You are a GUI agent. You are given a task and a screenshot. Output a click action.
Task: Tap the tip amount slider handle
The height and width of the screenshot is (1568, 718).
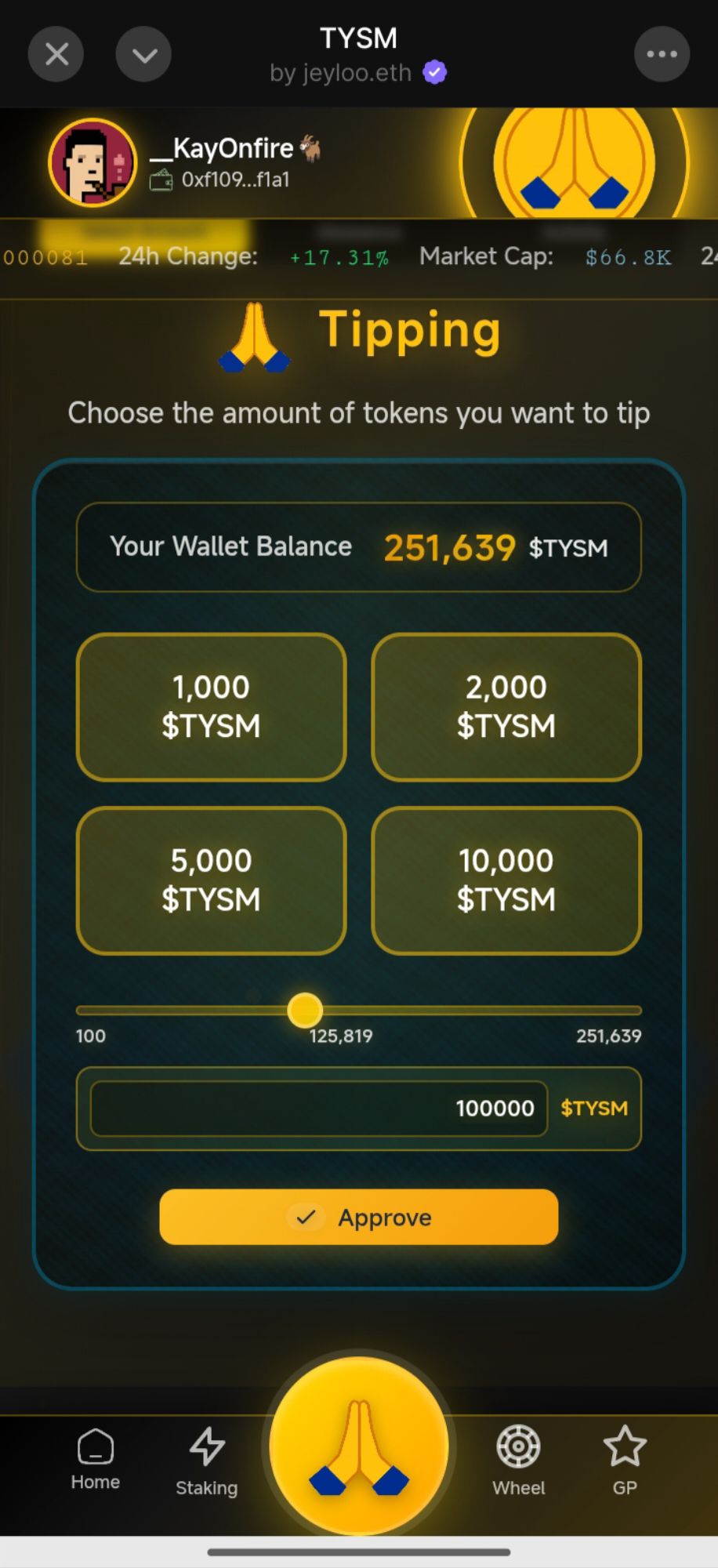click(305, 1010)
